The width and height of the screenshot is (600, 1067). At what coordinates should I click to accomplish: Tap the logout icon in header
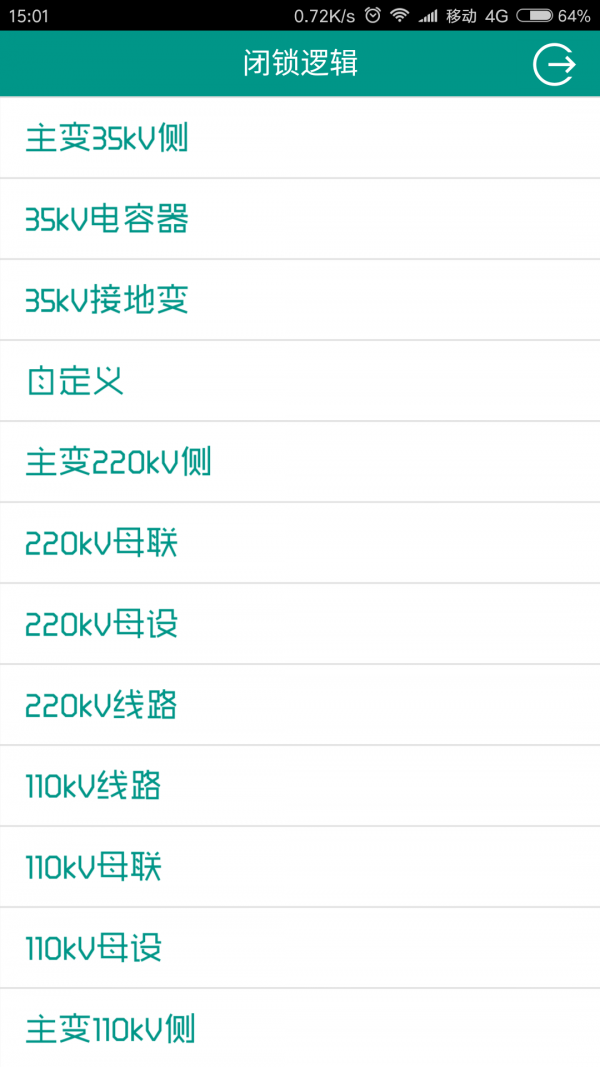(x=554, y=65)
